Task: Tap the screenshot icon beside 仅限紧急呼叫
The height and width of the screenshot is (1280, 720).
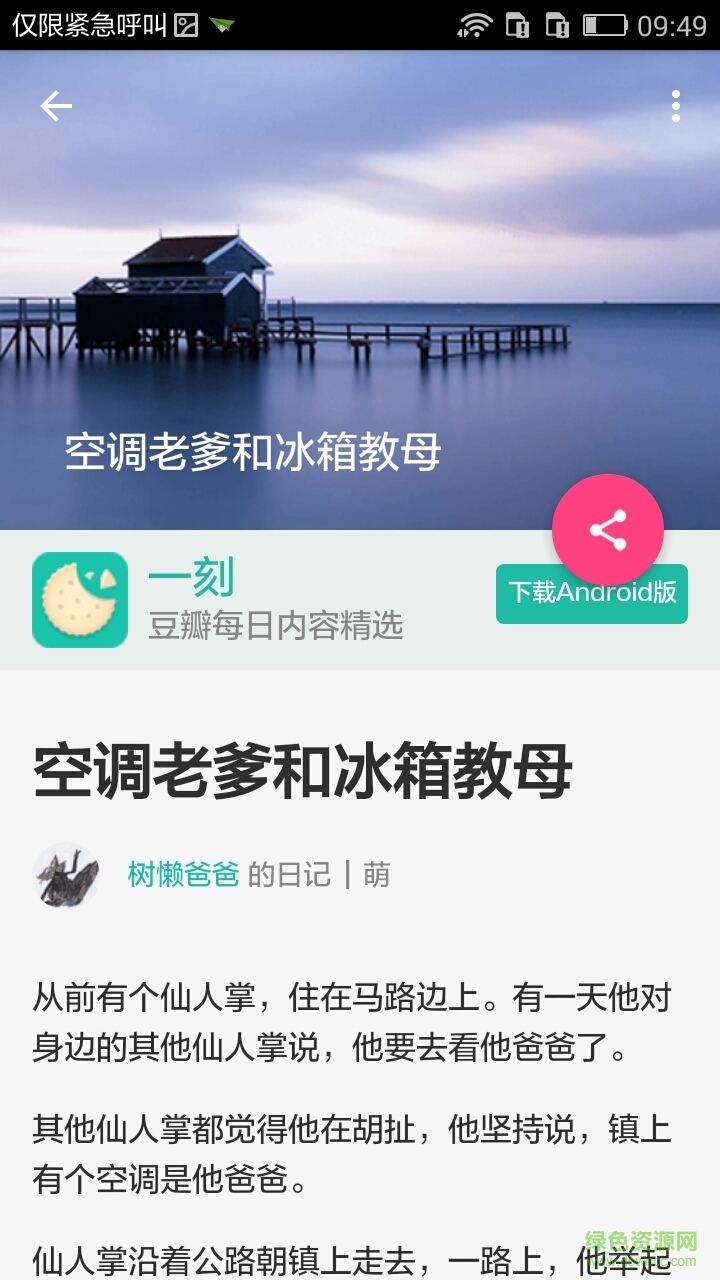Action: coord(185,22)
